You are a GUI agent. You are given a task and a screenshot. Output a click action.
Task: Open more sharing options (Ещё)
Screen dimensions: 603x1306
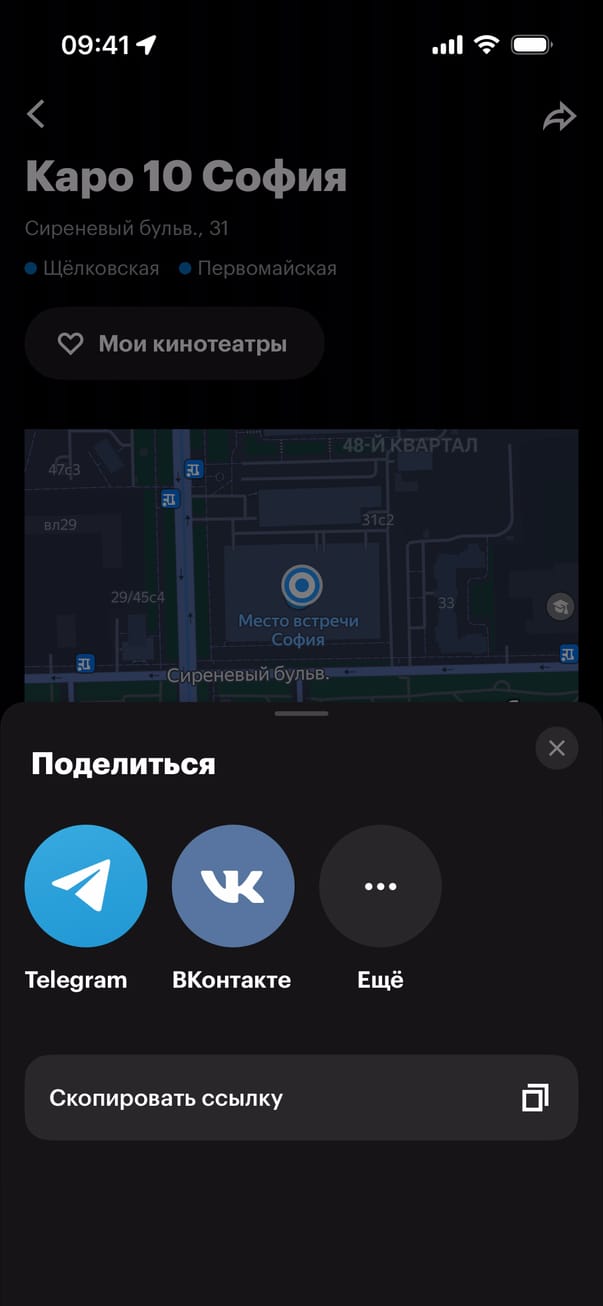click(380, 886)
